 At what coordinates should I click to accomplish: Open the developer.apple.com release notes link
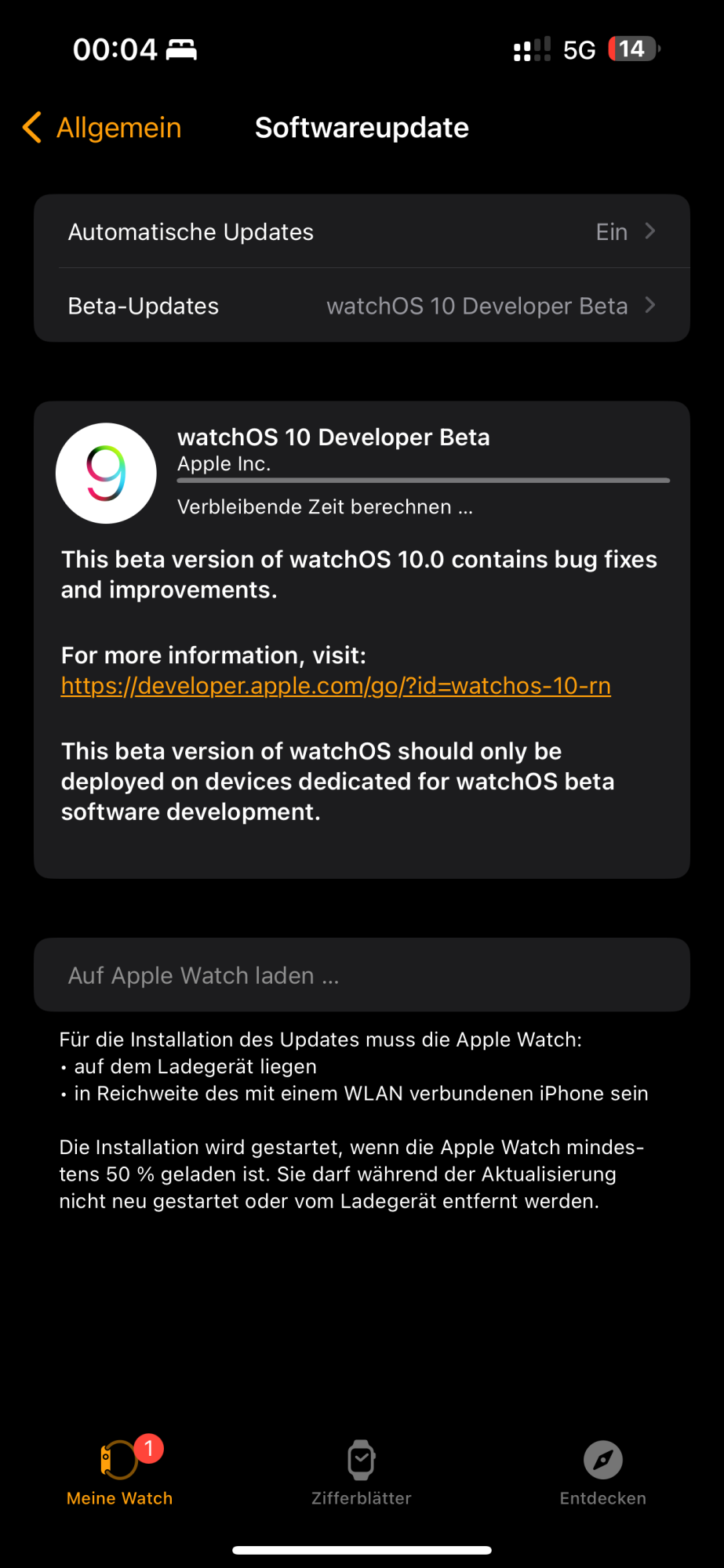click(336, 686)
